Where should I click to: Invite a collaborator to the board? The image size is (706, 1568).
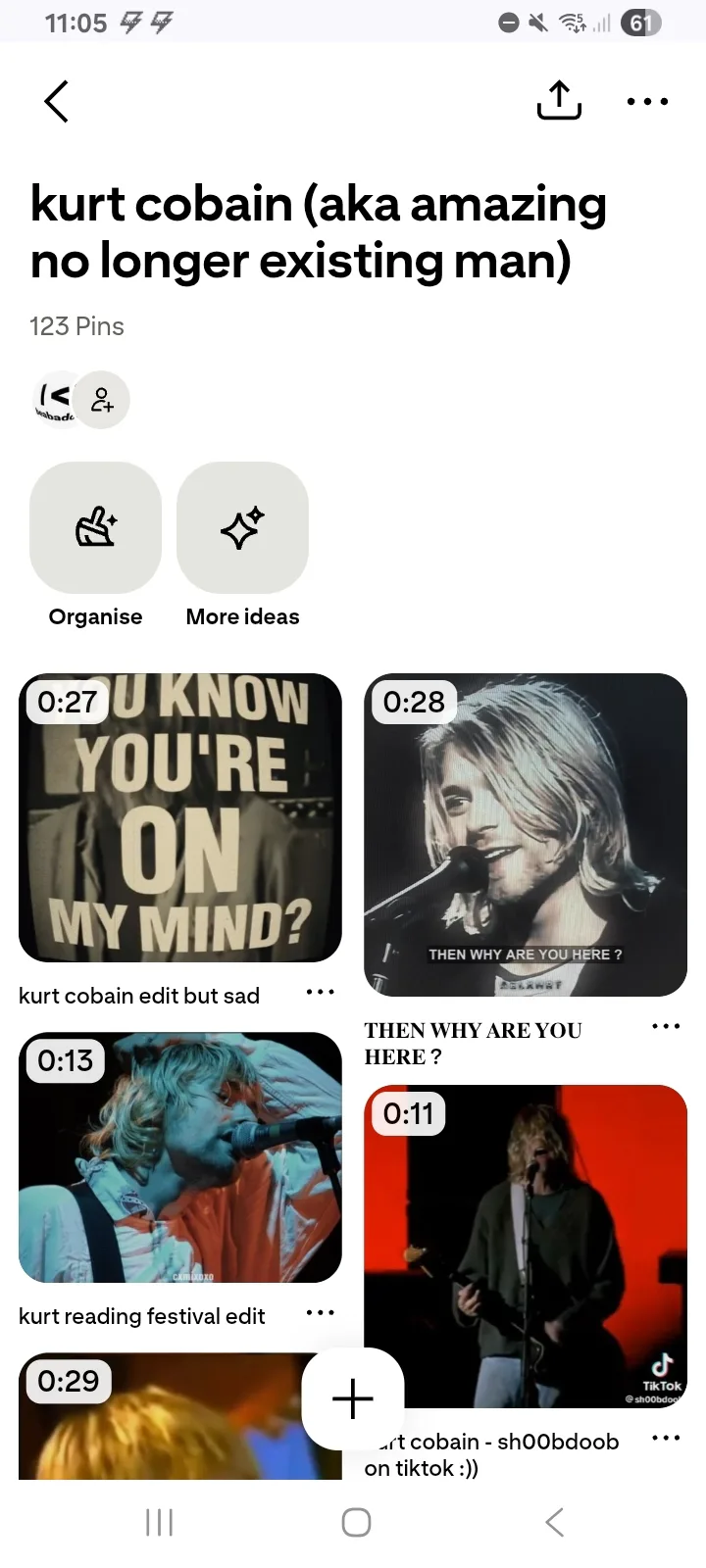102,400
